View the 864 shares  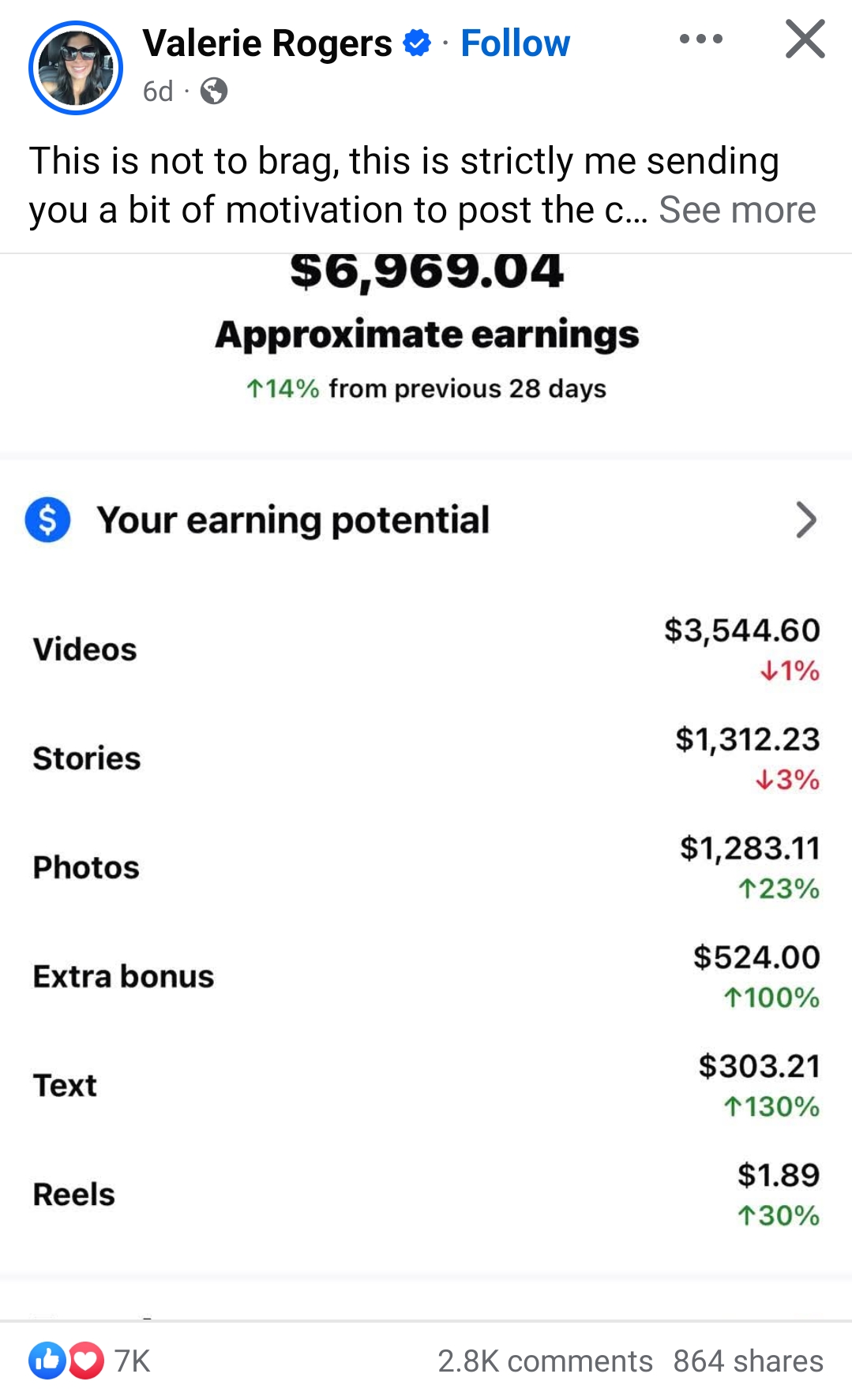[x=748, y=1361]
